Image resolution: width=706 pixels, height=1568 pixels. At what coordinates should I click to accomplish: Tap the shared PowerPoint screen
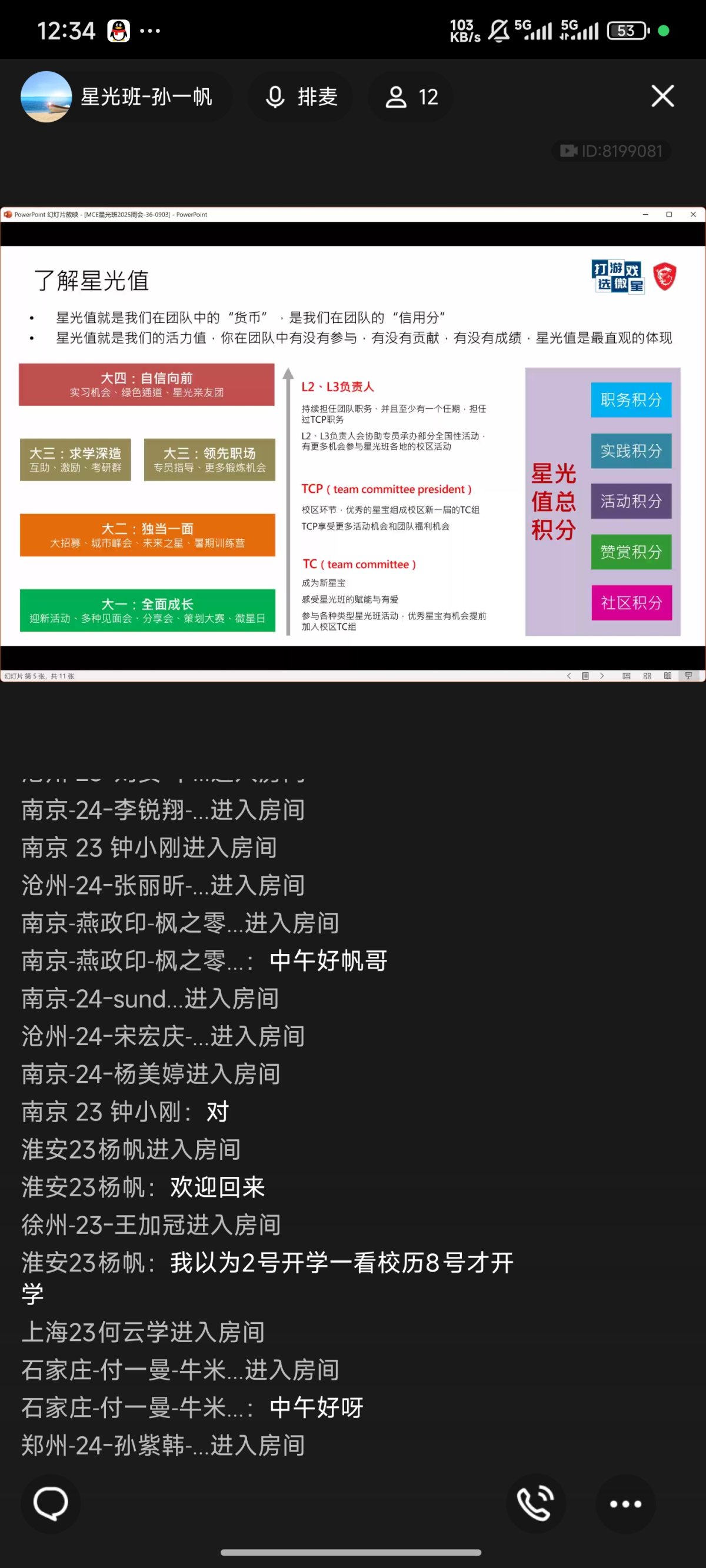352,445
